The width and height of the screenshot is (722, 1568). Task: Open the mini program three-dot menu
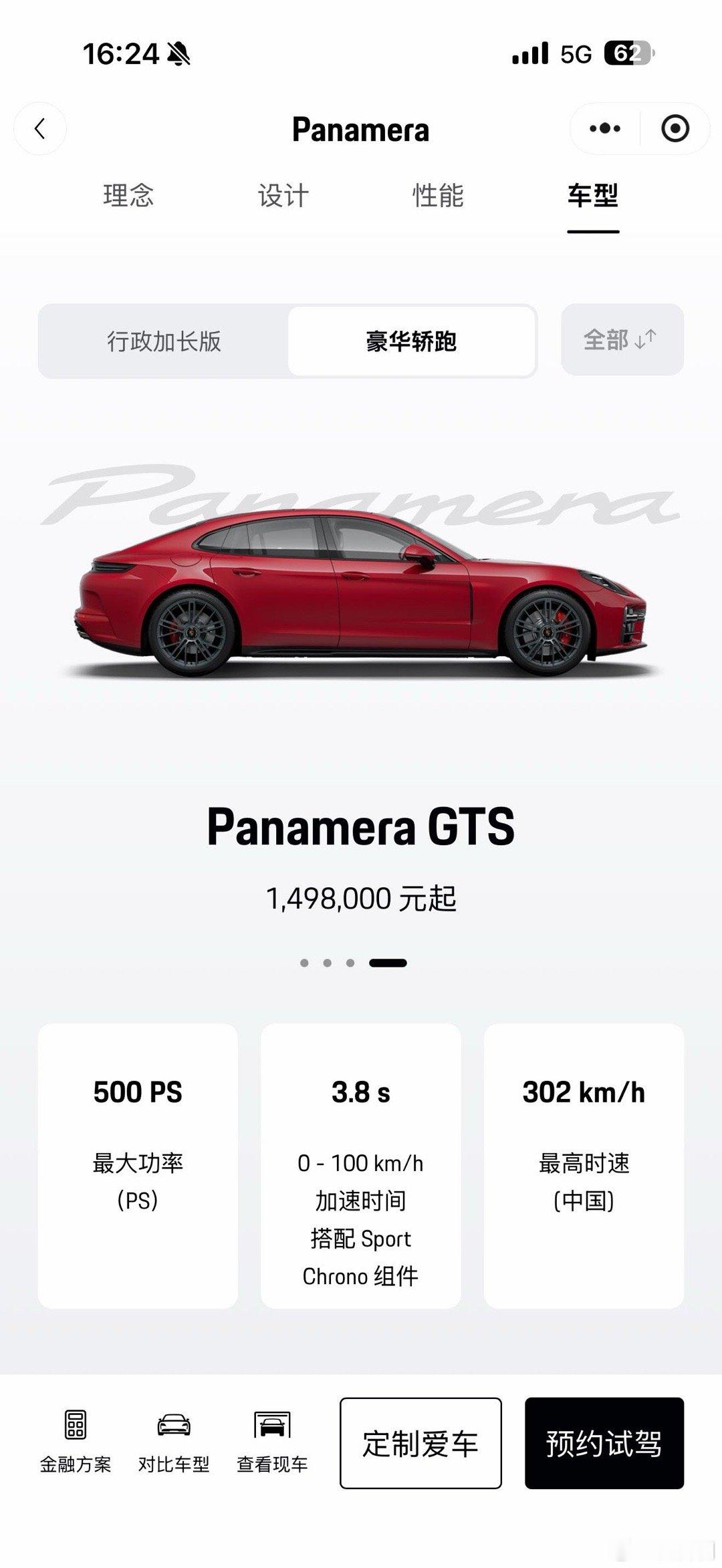pyautogui.click(x=605, y=128)
